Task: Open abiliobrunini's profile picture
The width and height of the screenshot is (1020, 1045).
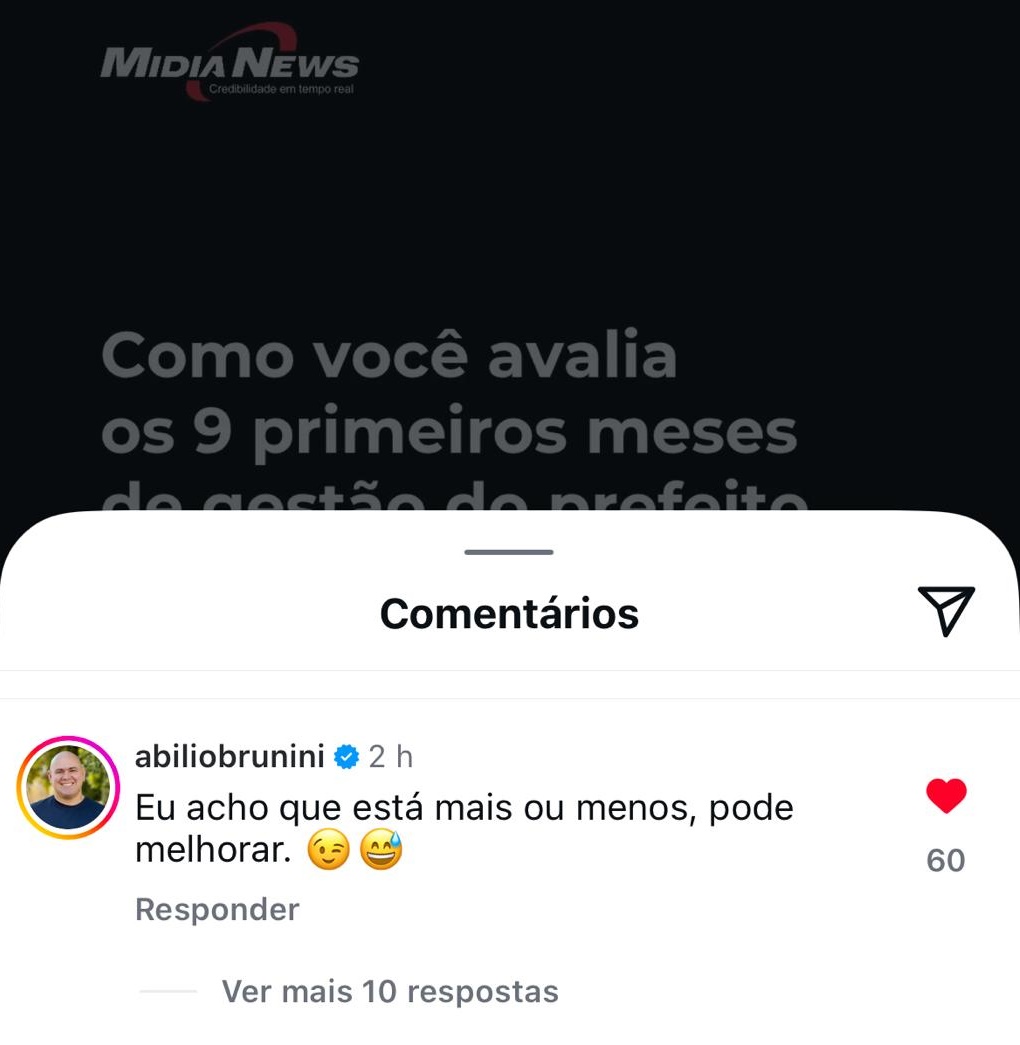Action: [68, 788]
